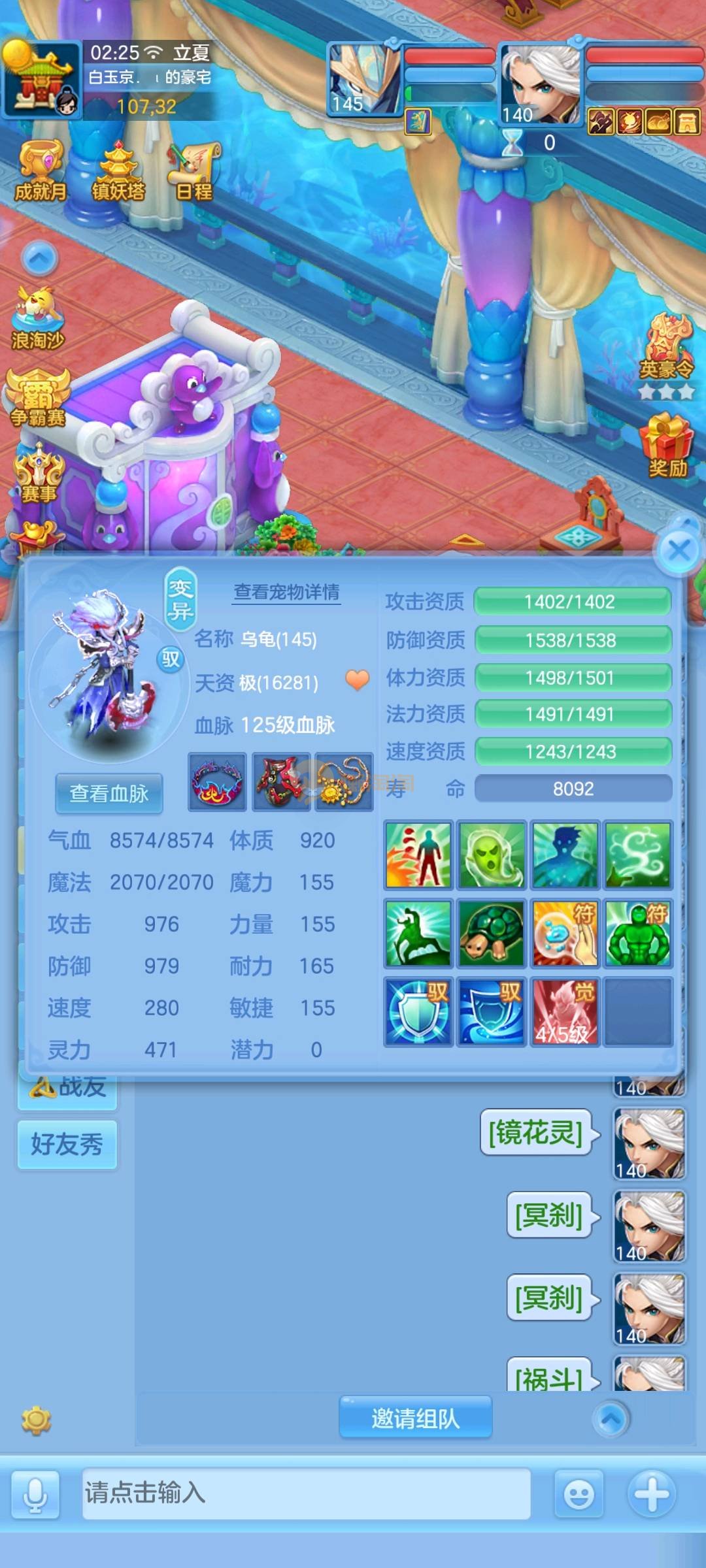
Task: Open the 奖励 rewards gift icon
Action: [667, 446]
